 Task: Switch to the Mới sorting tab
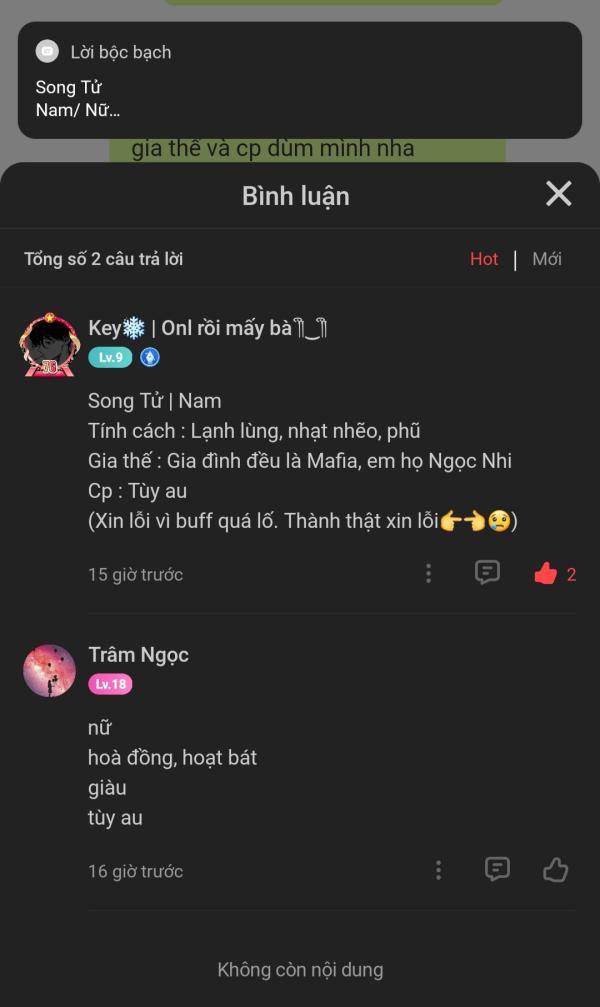pos(547,259)
